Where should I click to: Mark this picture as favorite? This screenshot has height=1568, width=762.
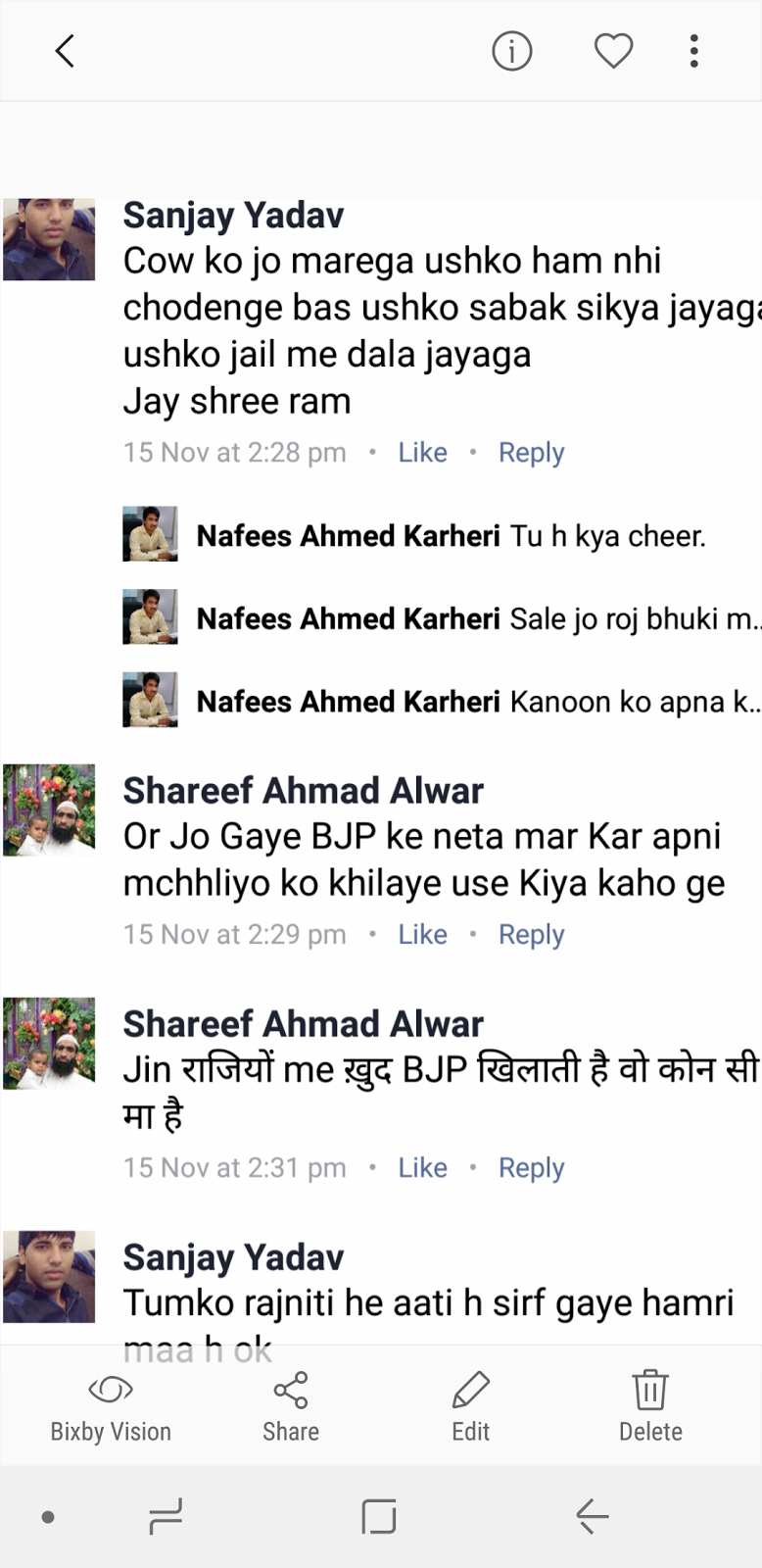click(x=613, y=51)
